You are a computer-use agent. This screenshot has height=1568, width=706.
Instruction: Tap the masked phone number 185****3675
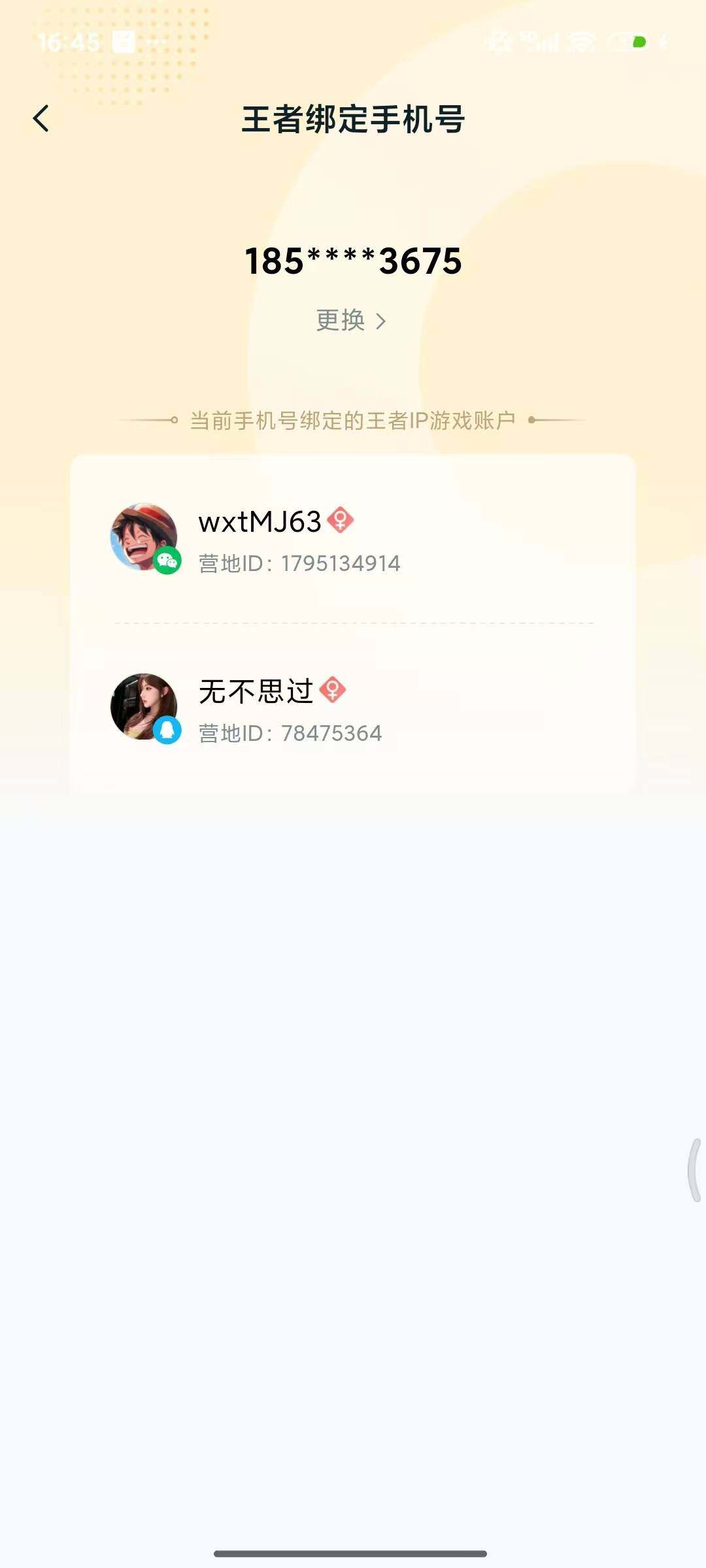tap(353, 262)
